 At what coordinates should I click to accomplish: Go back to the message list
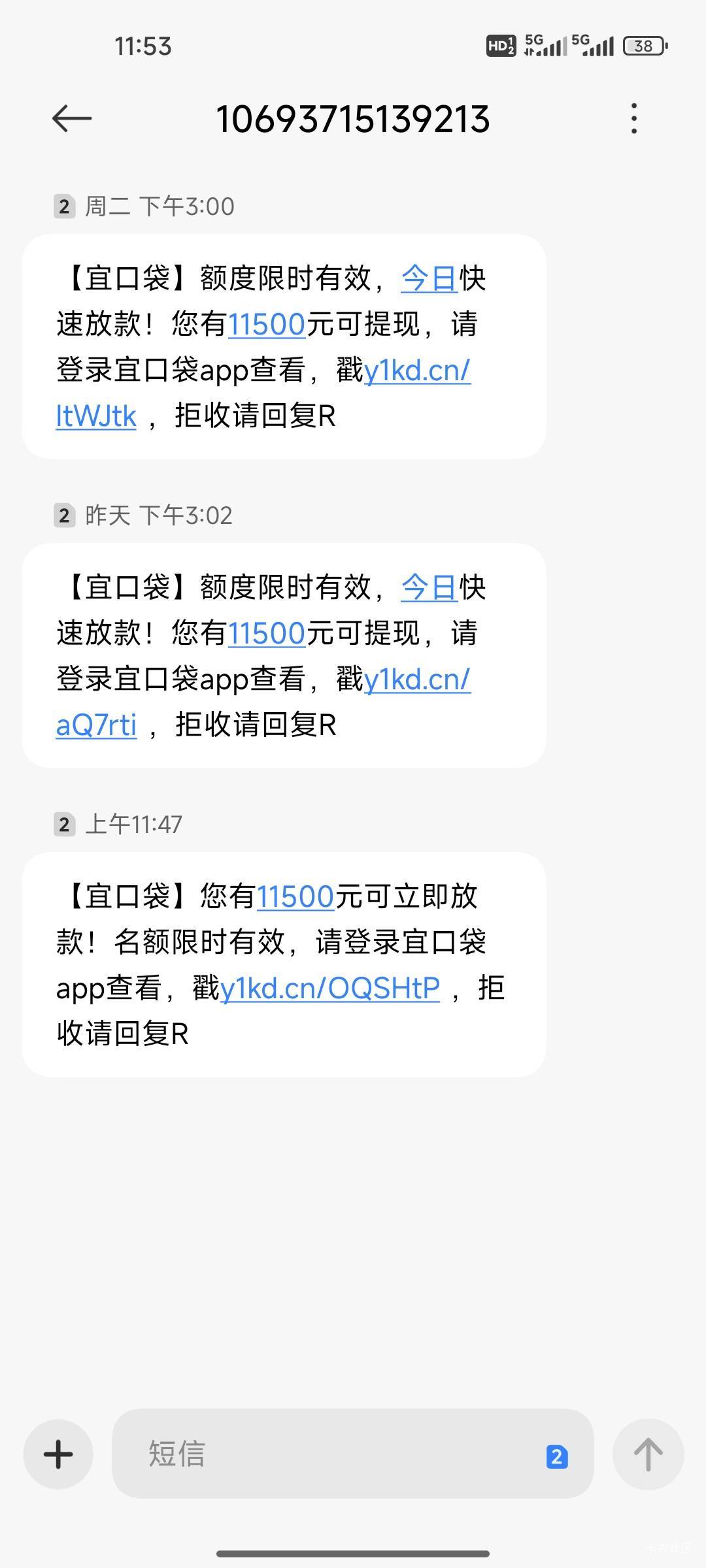click(72, 118)
